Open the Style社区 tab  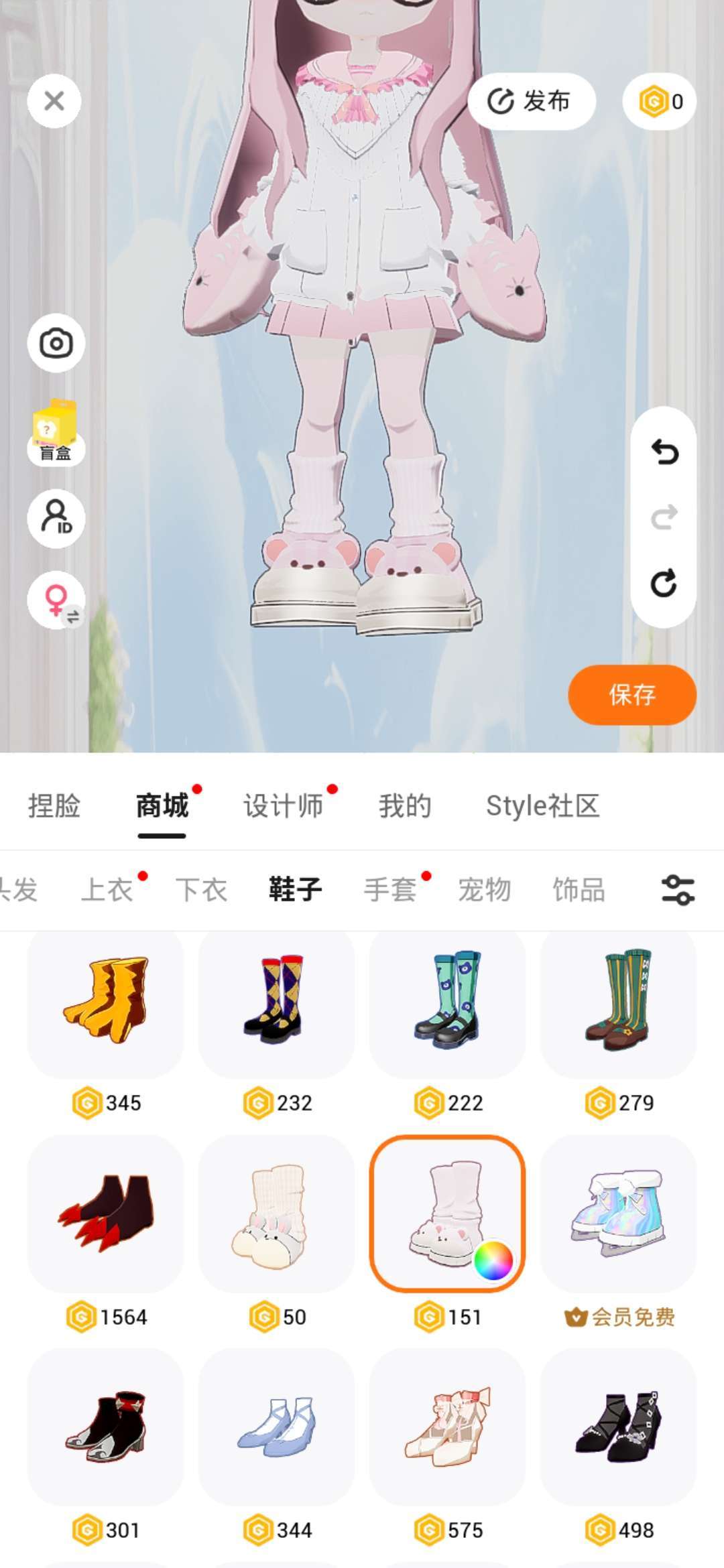coord(542,806)
